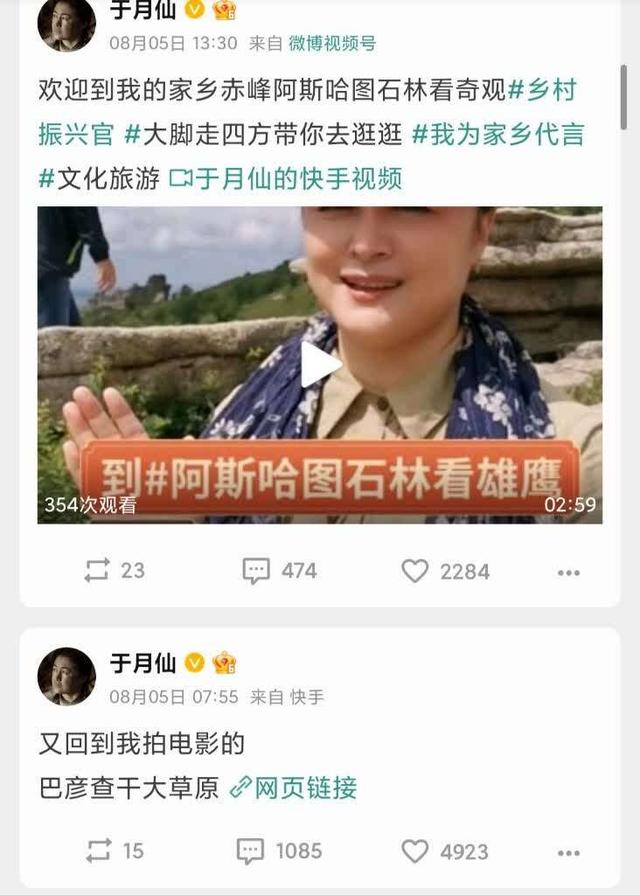Open 于月仙's avatar on the 07:55 post
Screen dimensions: 640x895
tap(66, 676)
